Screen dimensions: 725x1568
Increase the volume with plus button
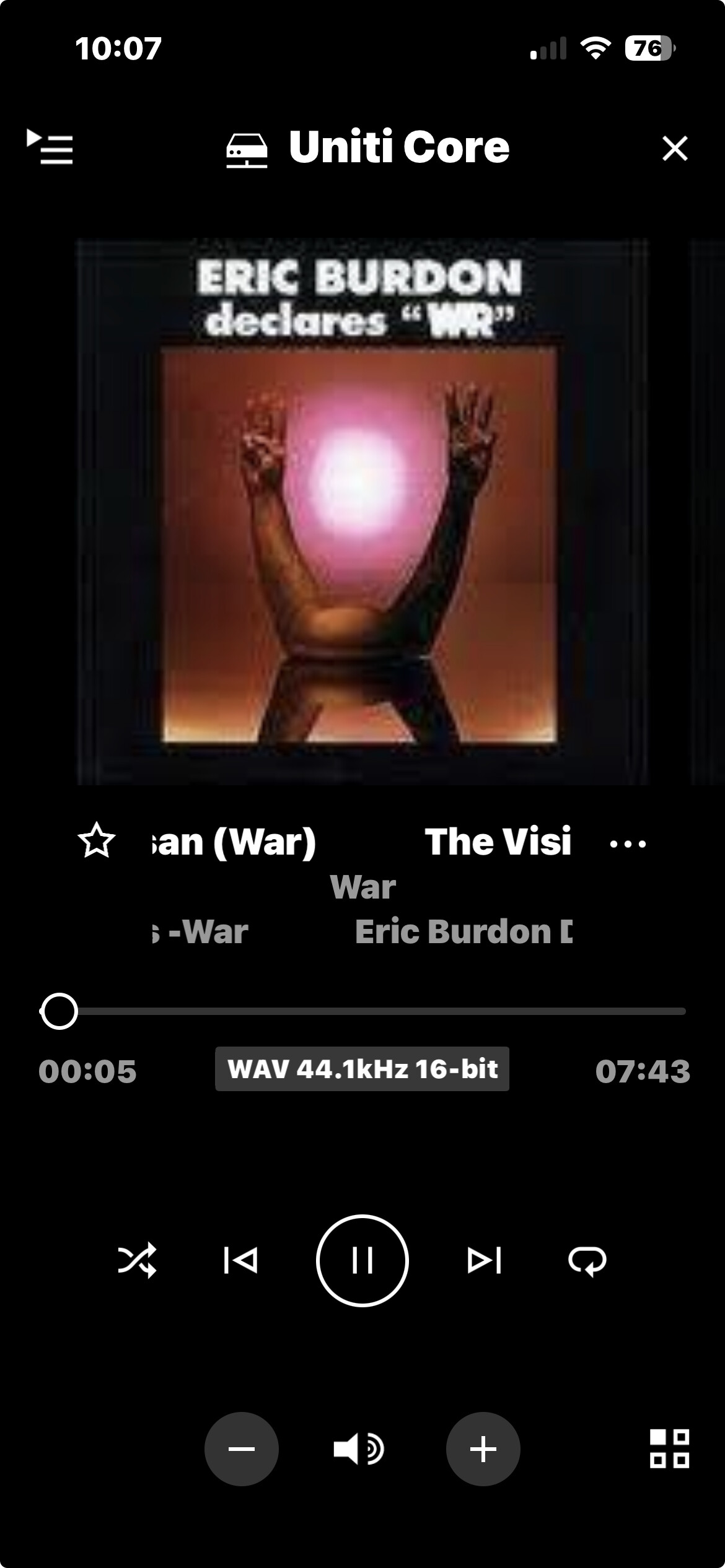pyautogui.click(x=483, y=1448)
